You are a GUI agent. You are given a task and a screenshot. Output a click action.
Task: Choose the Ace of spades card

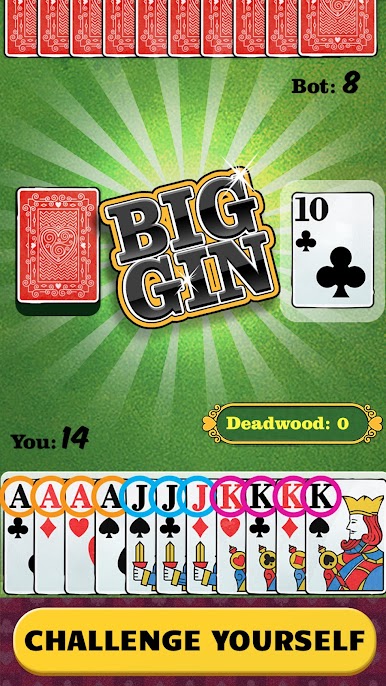pos(110,536)
